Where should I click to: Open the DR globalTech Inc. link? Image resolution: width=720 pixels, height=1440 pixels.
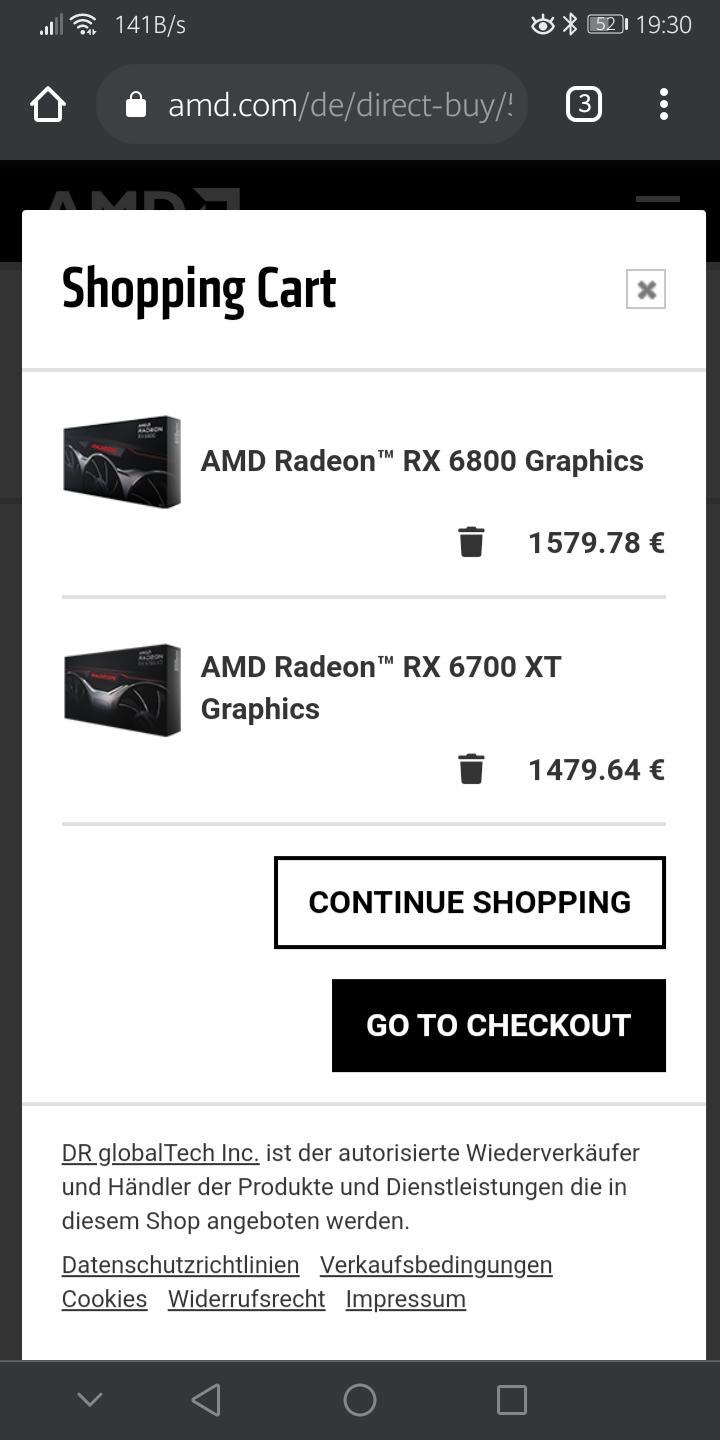point(160,1153)
